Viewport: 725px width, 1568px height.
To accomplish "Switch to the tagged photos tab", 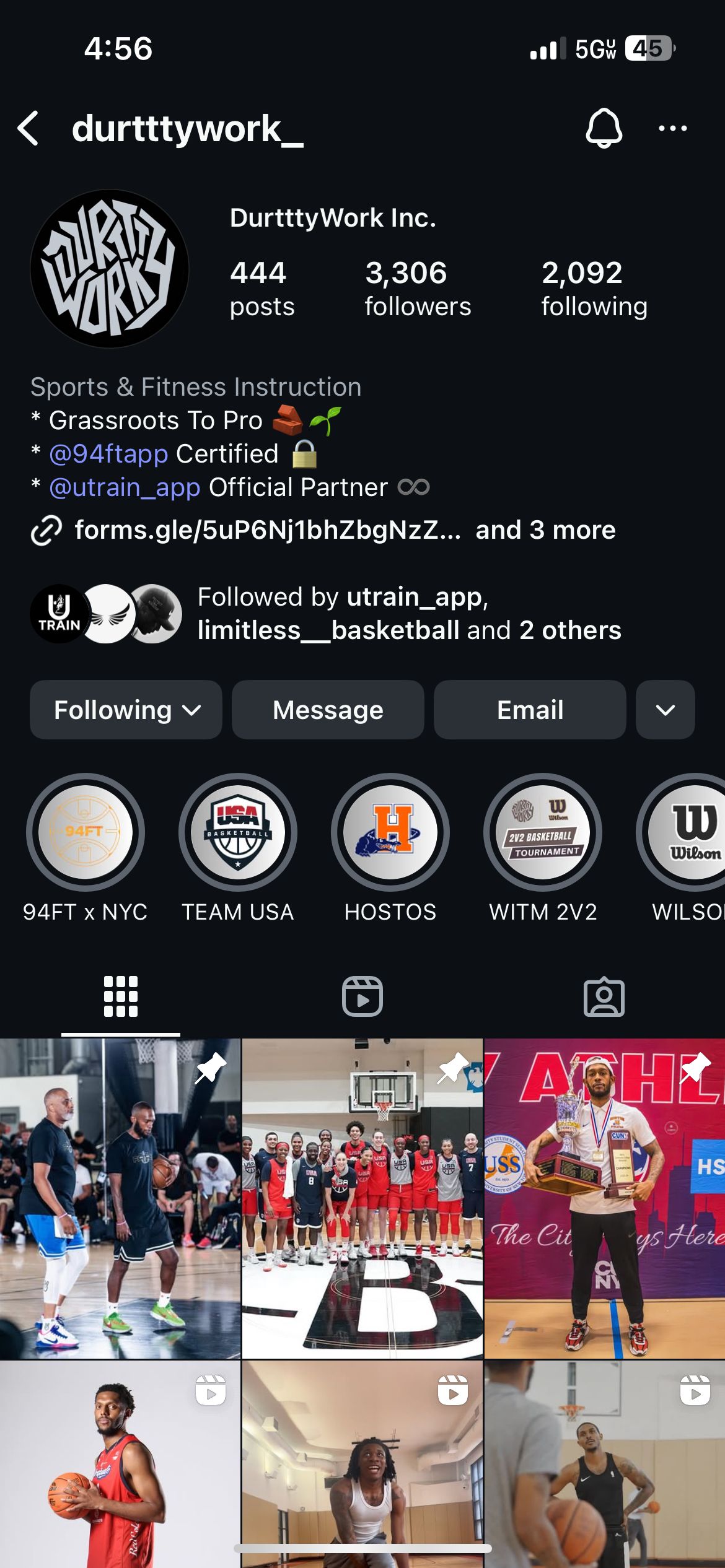I will pos(604,996).
